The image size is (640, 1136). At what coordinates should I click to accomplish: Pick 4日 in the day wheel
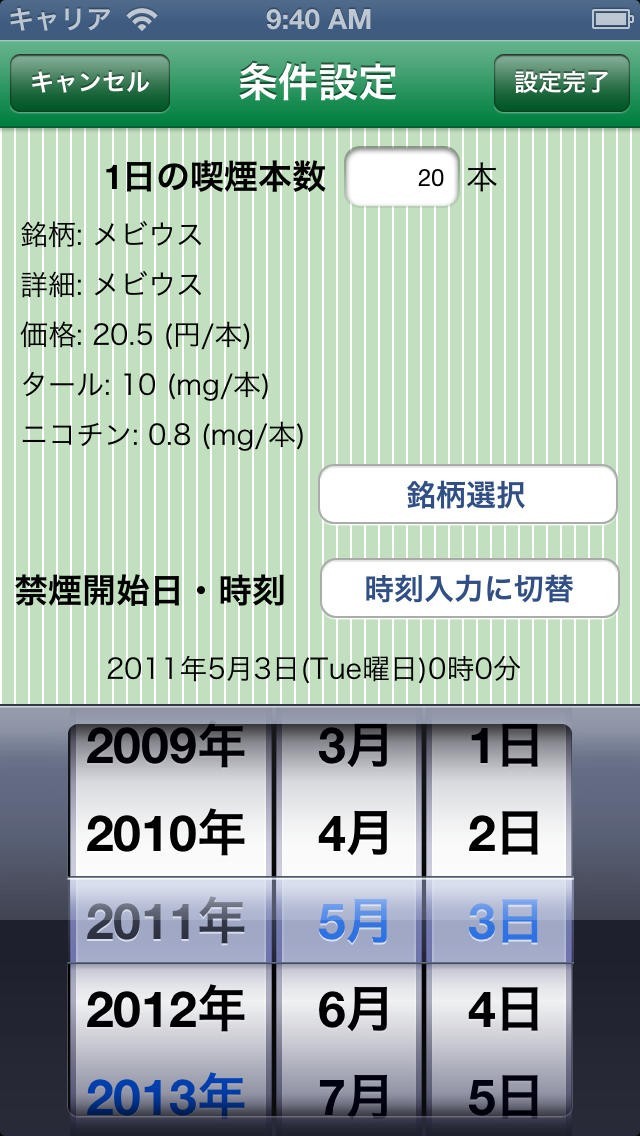pos(503,1011)
